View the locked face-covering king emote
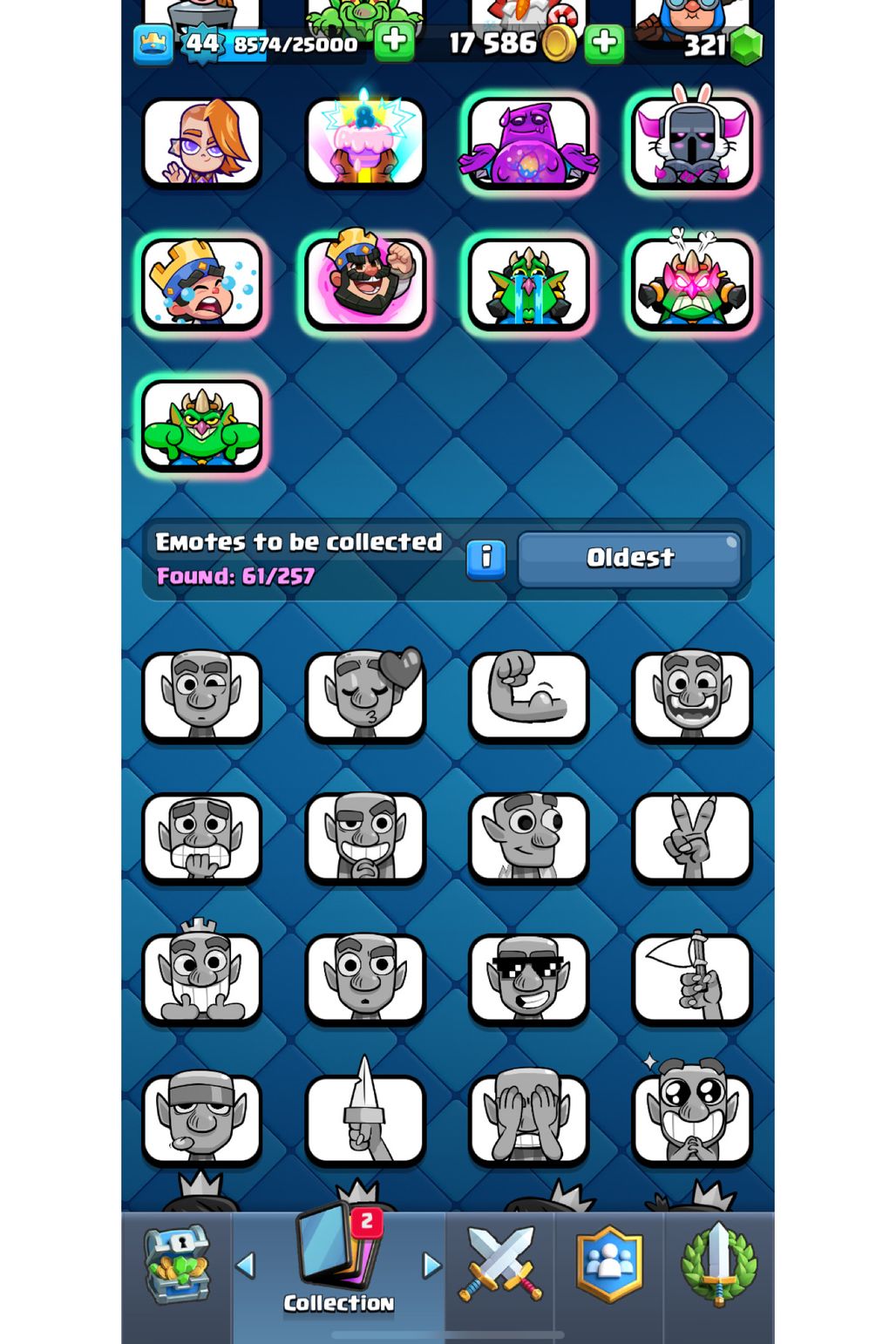The image size is (896, 1344). 529,1120
